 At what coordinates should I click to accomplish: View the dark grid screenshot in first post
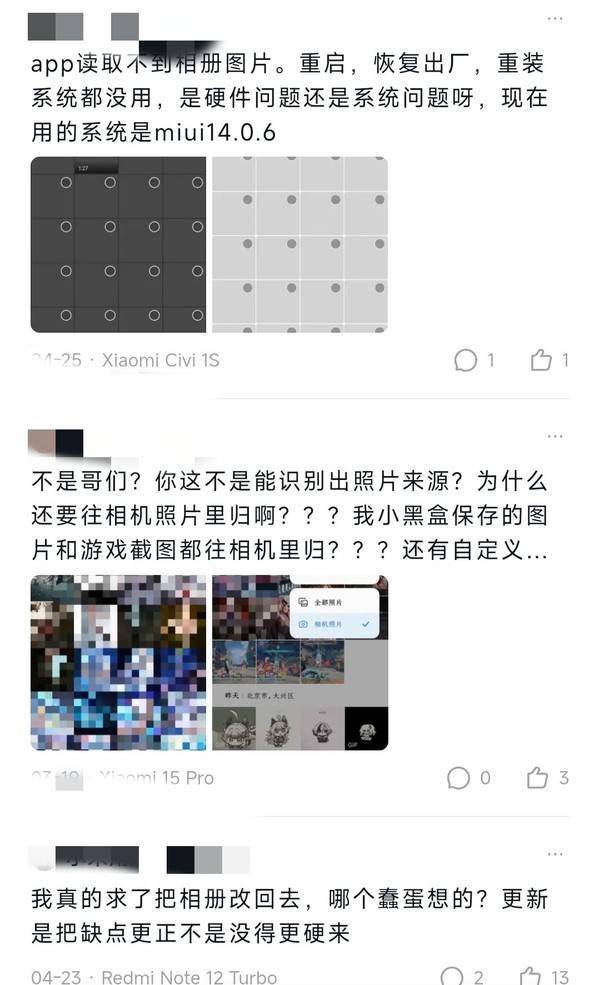pyautogui.click(x=118, y=244)
